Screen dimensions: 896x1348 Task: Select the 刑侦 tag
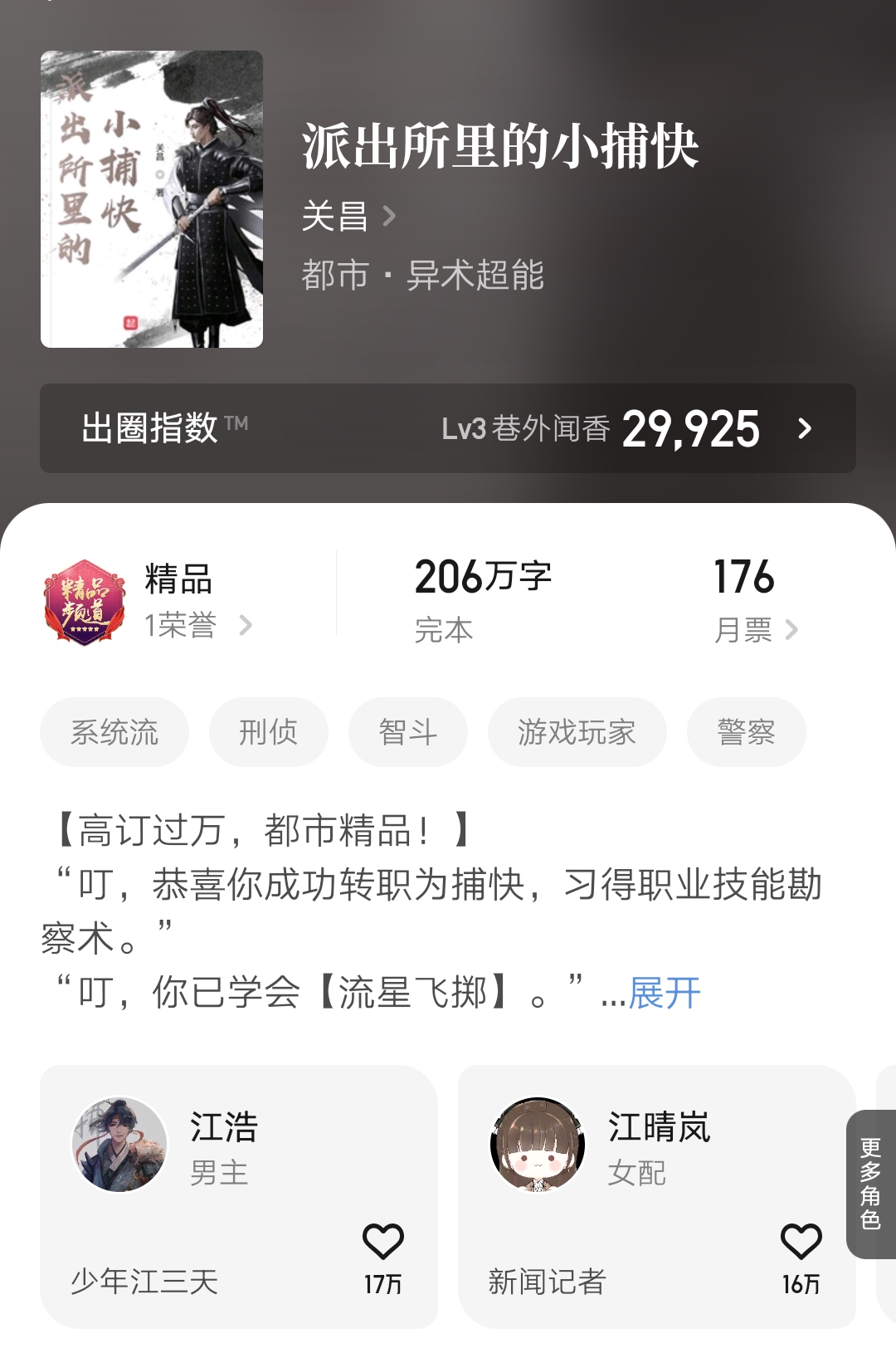pyautogui.click(x=268, y=731)
